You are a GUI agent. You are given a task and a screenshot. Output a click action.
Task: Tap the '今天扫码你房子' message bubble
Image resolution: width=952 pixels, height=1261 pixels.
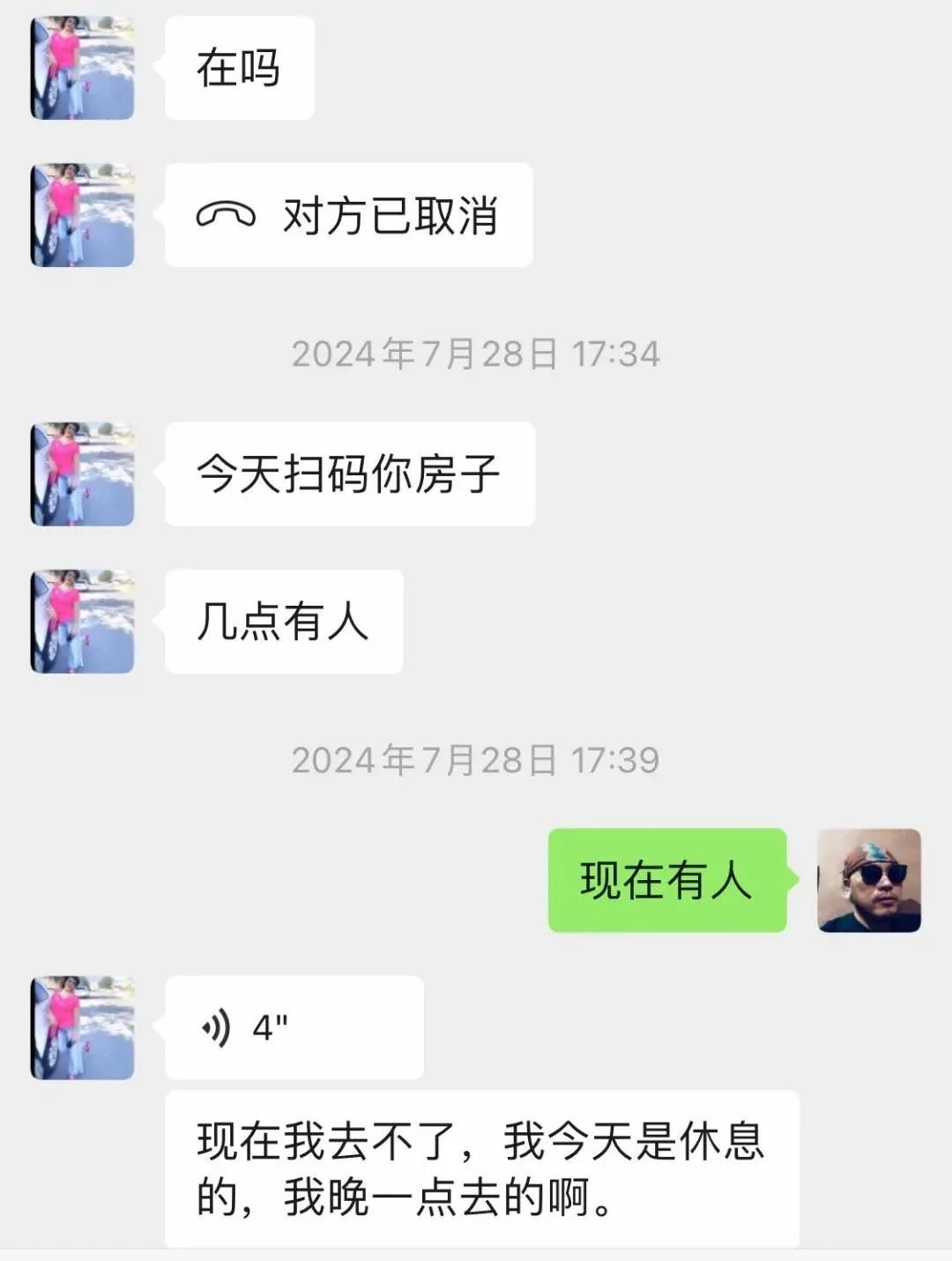(x=350, y=474)
